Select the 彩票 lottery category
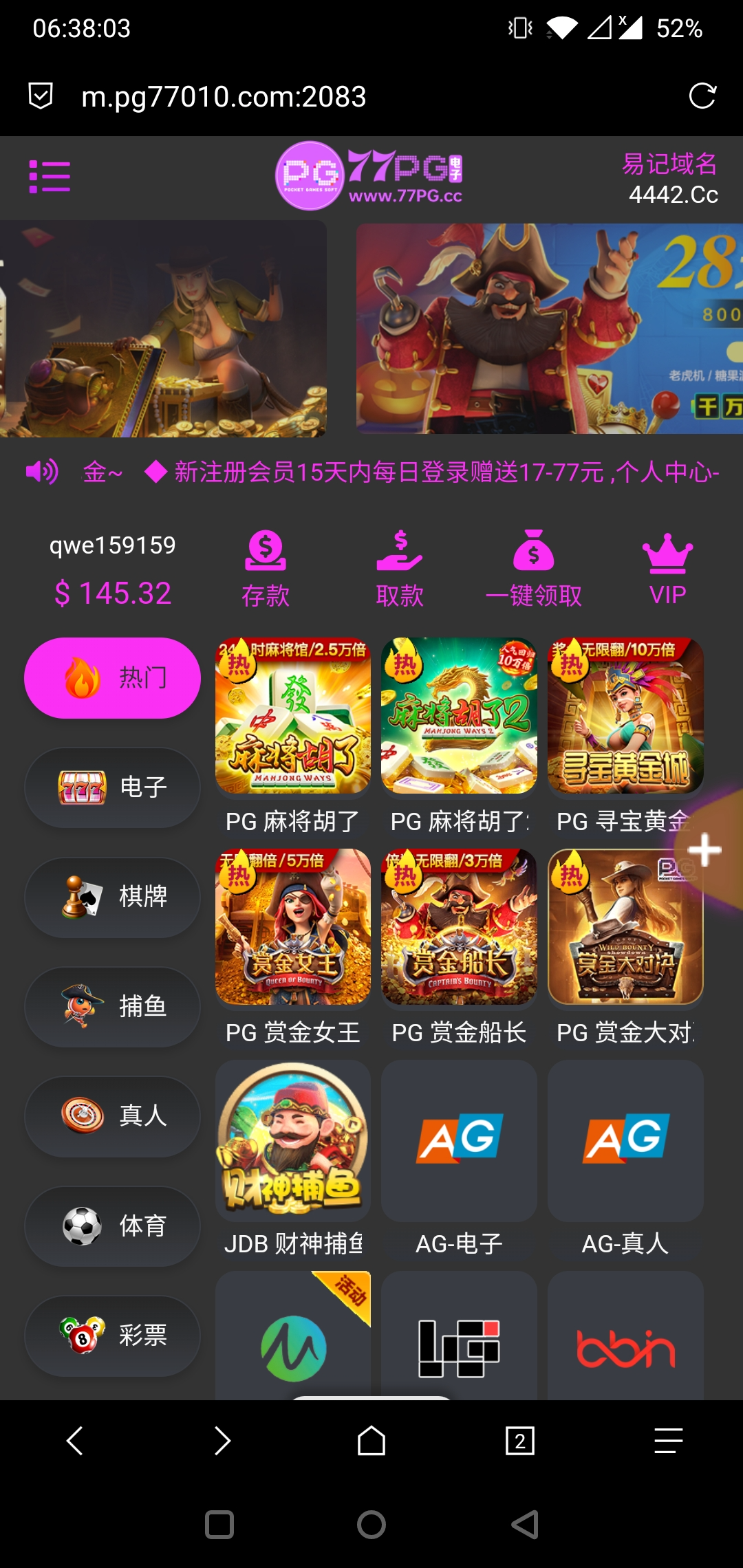743x1568 pixels. point(113,1336)
